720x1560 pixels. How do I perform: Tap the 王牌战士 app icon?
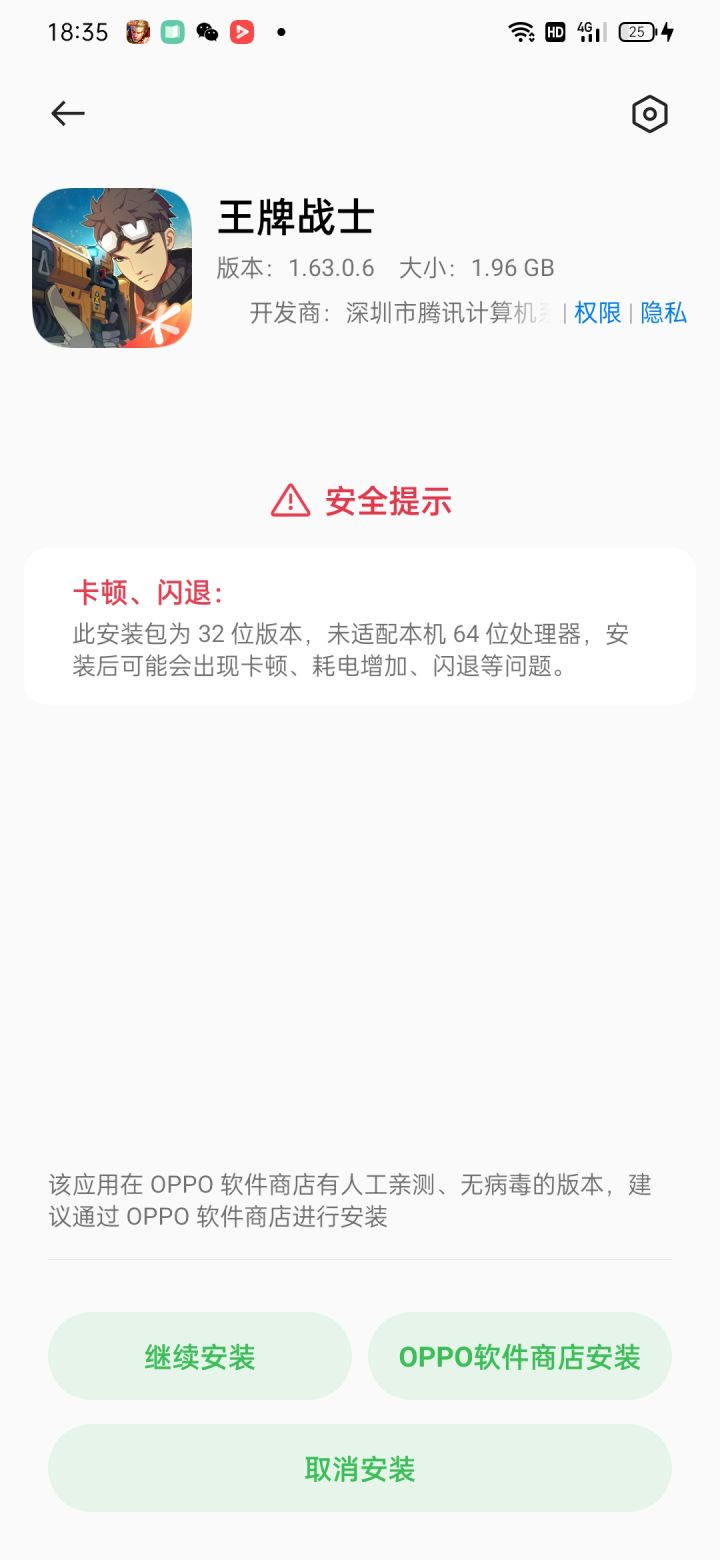point(112,267)
